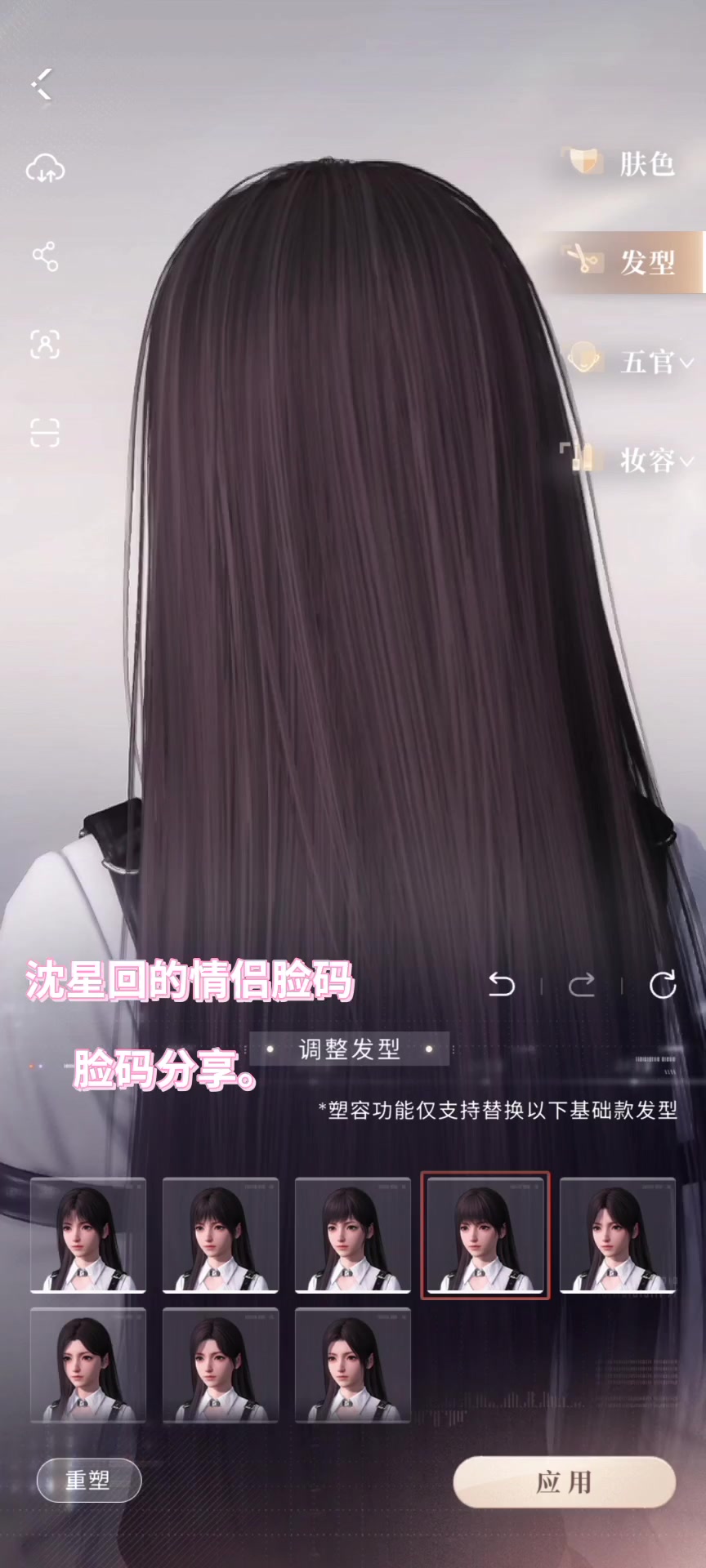This screenshot has width=706, height=1568.
Task: Redo the reverted change
Action: tap(581, 986)
